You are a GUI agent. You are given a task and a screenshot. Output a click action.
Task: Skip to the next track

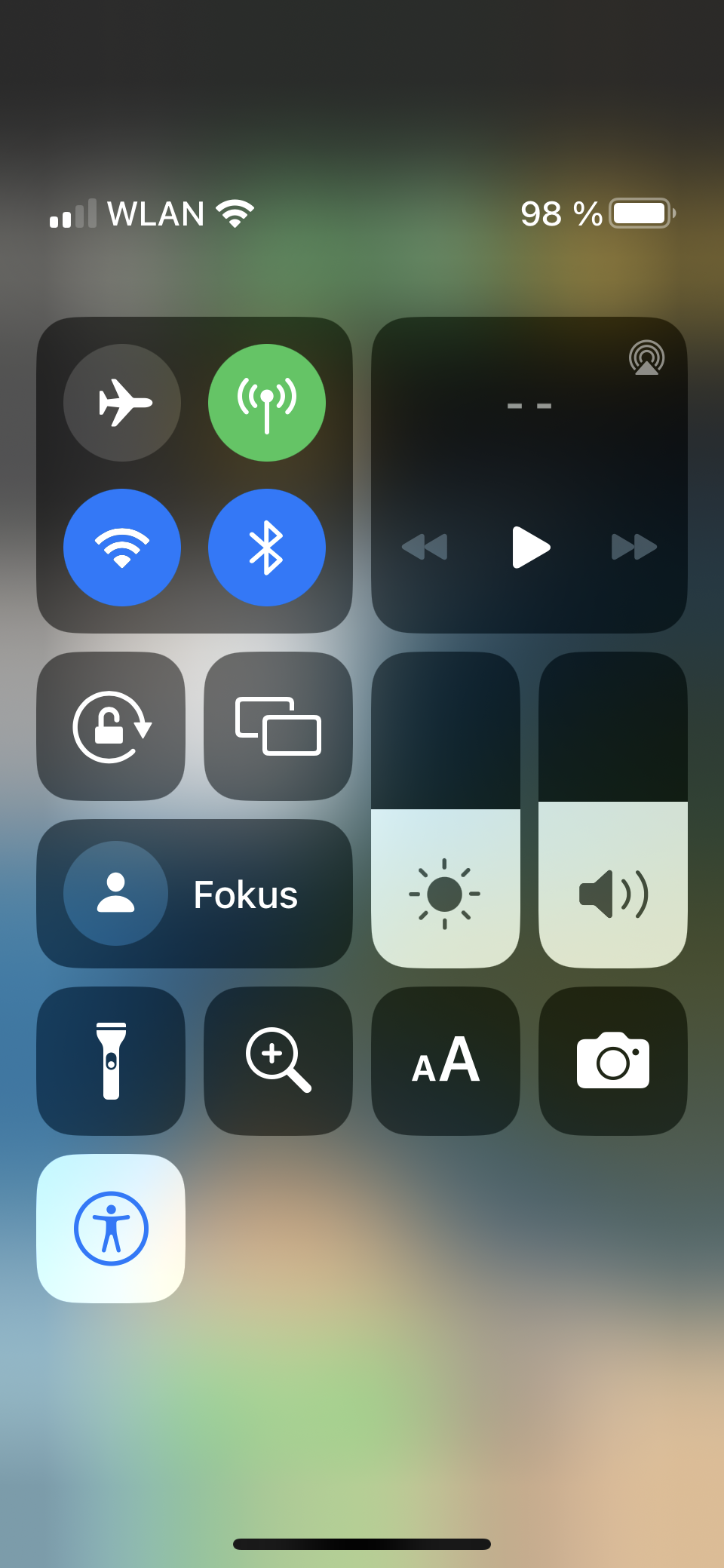tap(633, 547)
